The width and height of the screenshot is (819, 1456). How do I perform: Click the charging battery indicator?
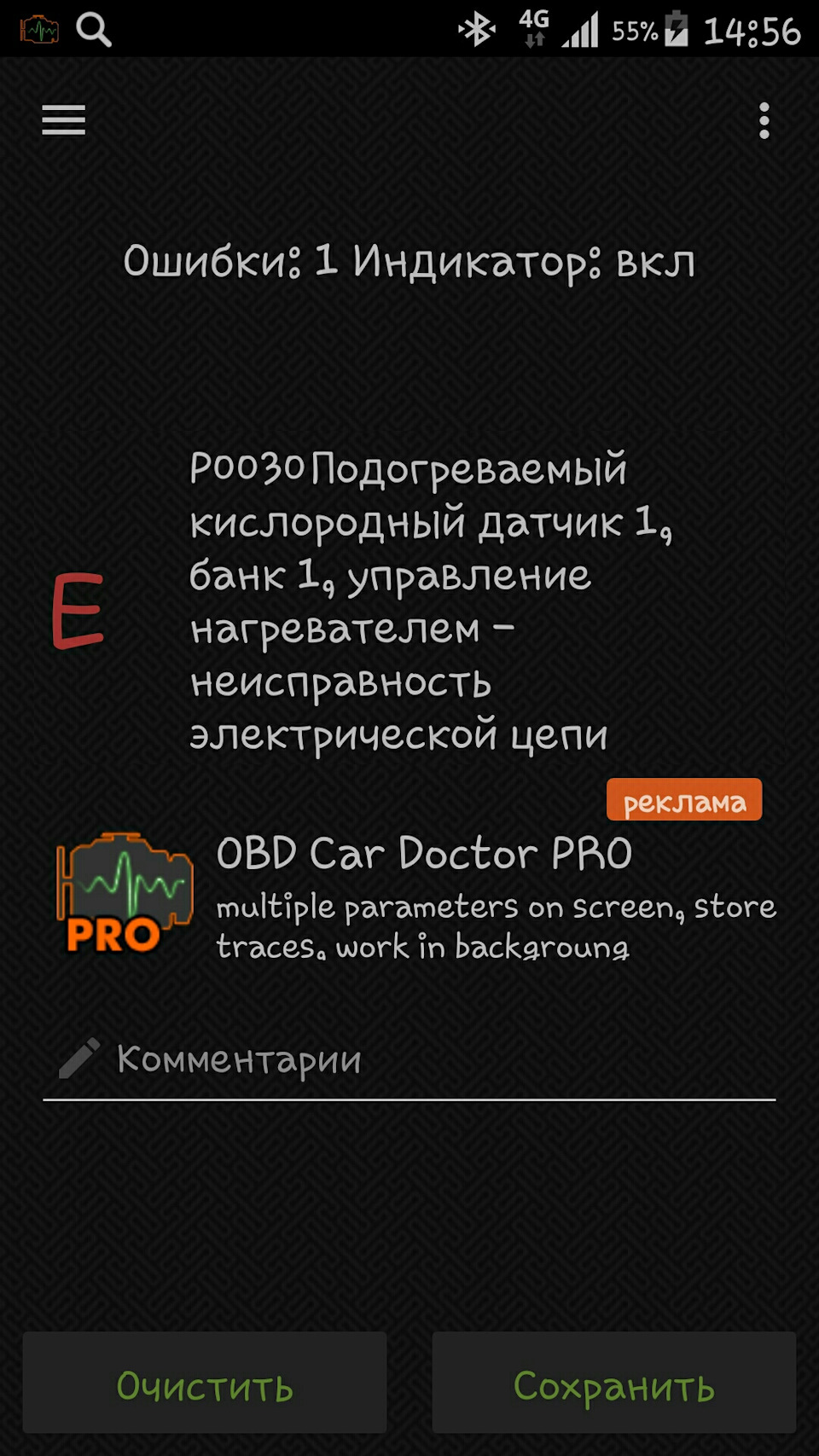pyautogui.click(x=678, y=28)
